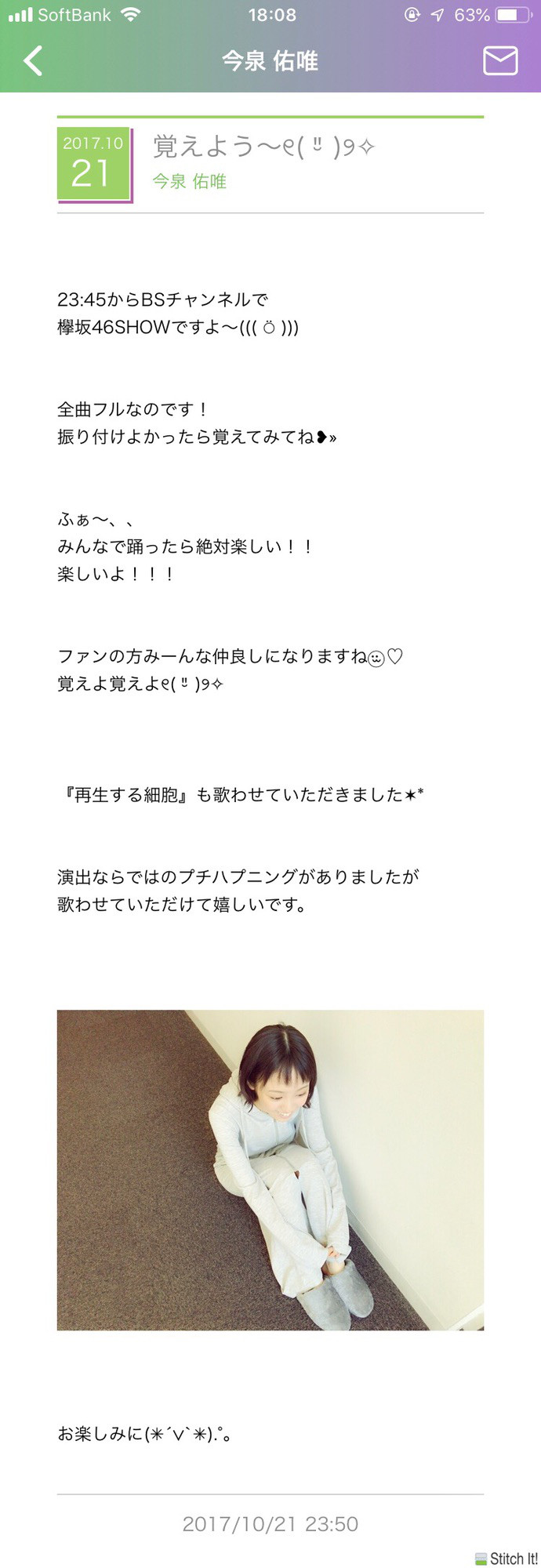Viewport: 541px width, 1568px height.
Task: Go back using the top-left arrow
Action: click(x=33, y=60)
